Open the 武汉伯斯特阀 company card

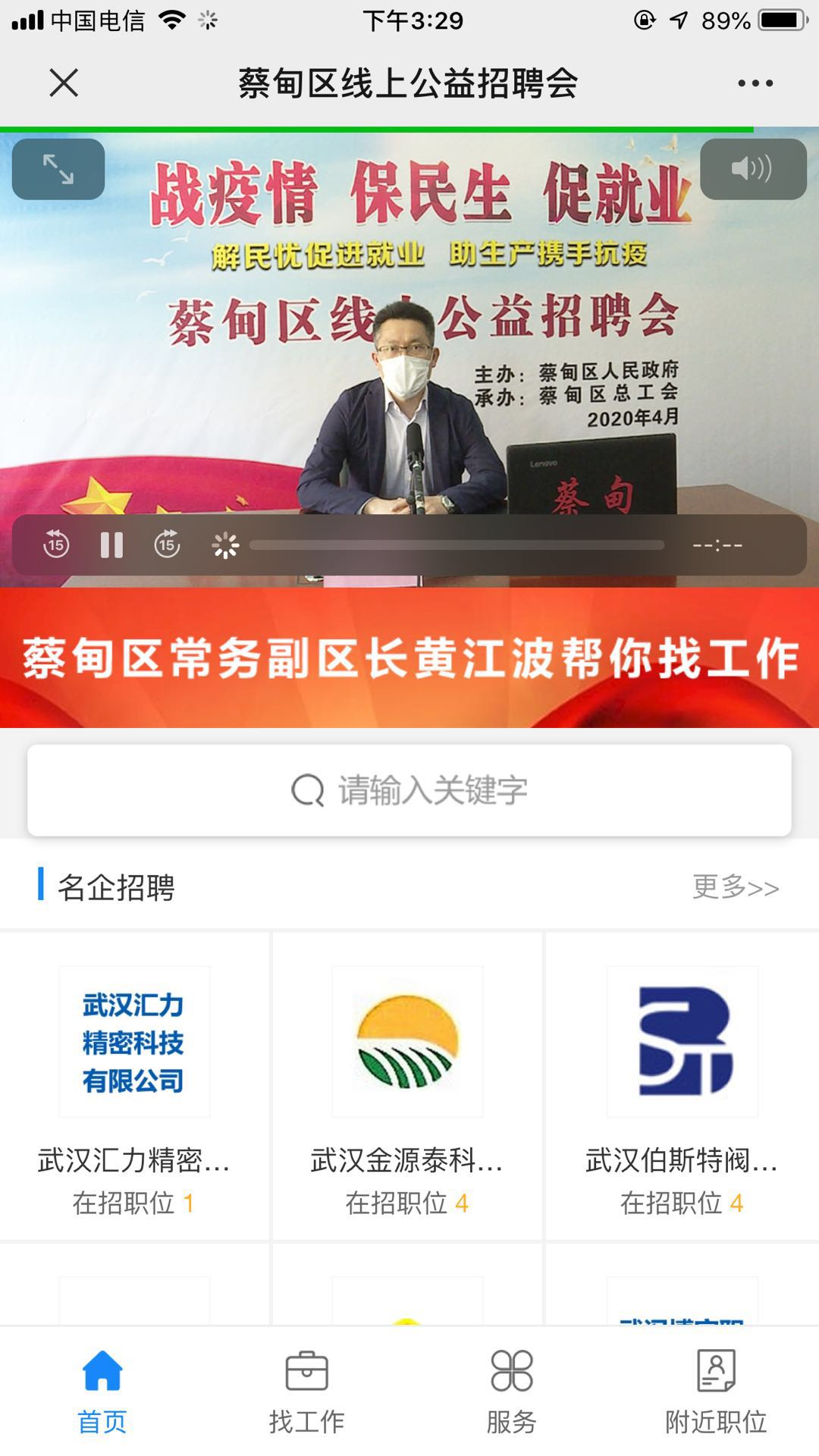pos(682,1084)
